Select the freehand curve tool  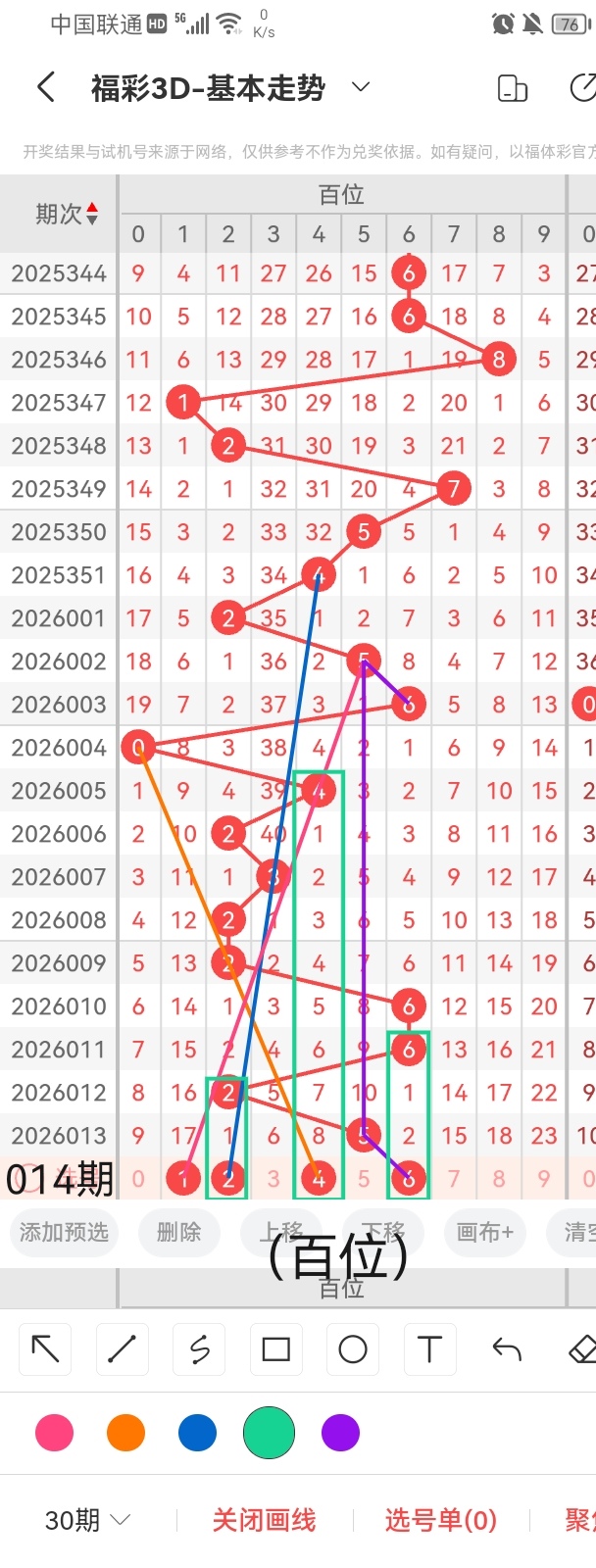click(x=199, y=1349)
